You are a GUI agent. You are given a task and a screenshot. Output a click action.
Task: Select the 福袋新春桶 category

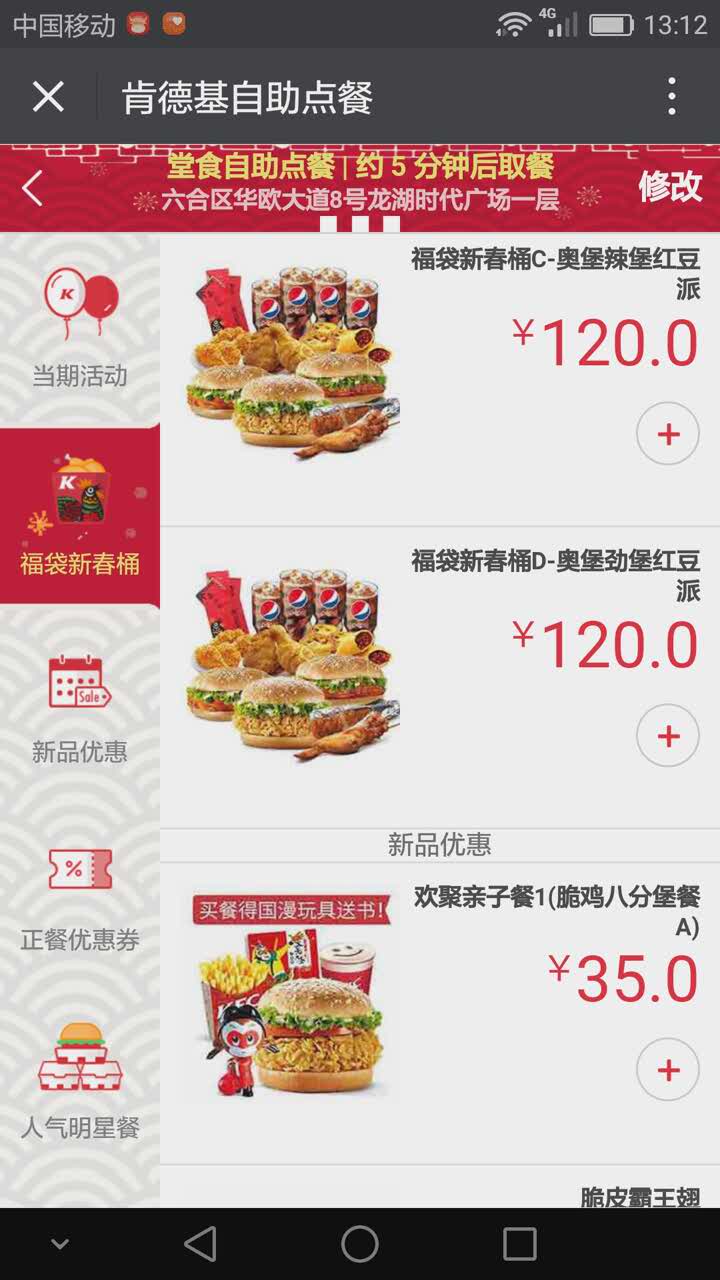[x=80, y=515]
